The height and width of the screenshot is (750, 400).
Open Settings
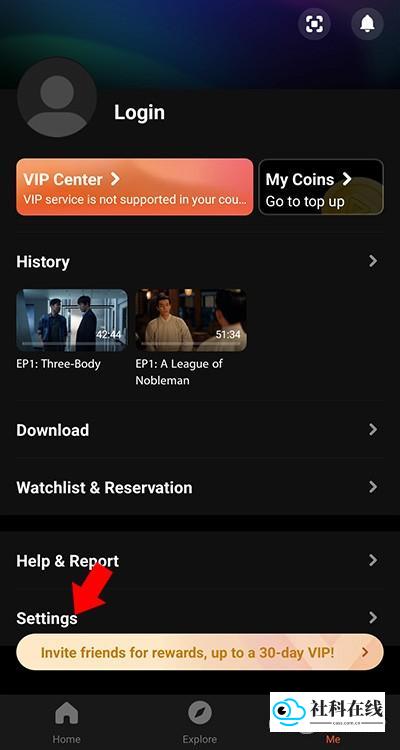[x=200, y=618]
